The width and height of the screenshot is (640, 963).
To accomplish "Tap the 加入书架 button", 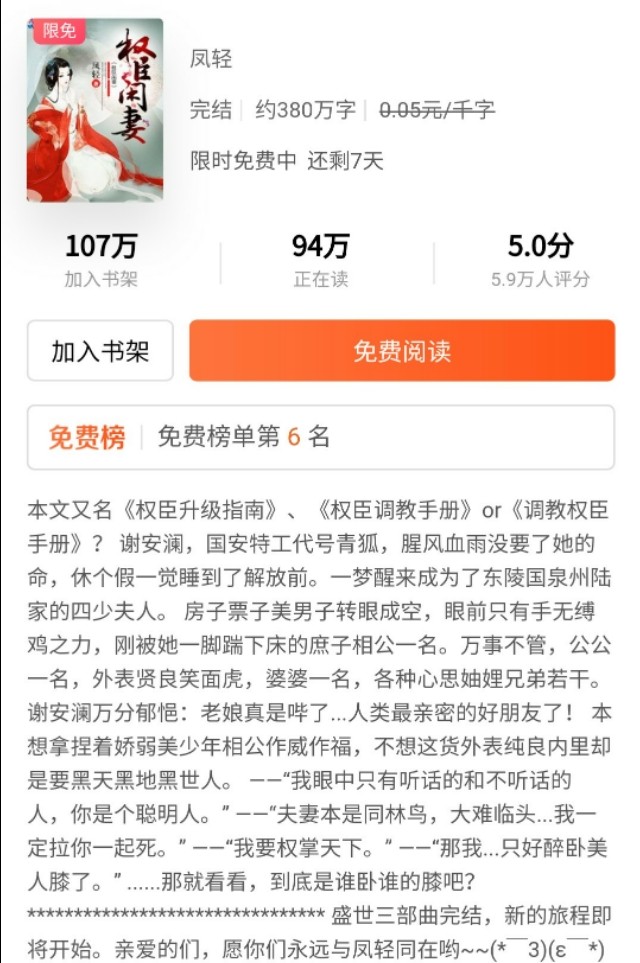I will (x=100, y=351).
